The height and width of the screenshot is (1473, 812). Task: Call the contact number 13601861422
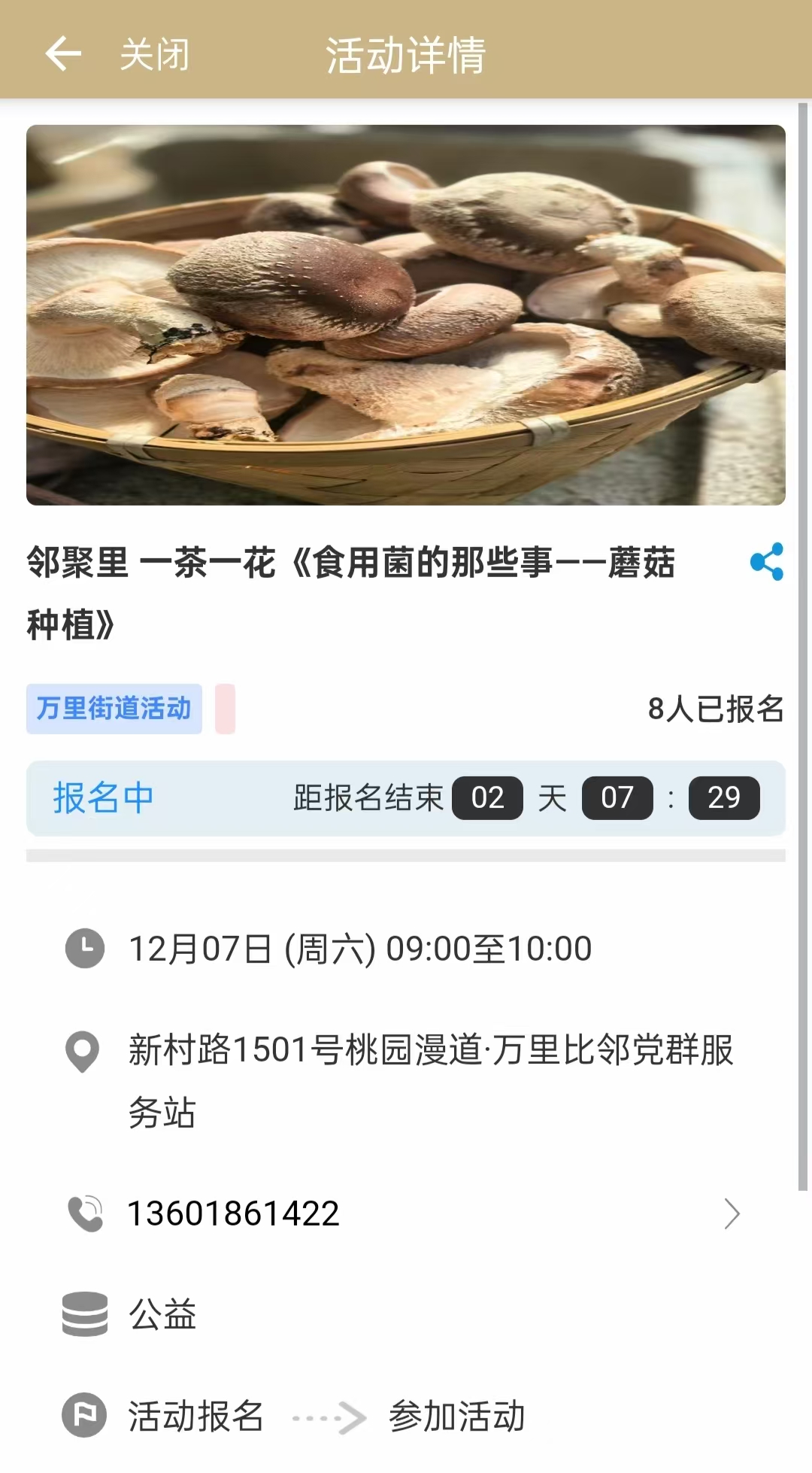(x=234, y=1213)
